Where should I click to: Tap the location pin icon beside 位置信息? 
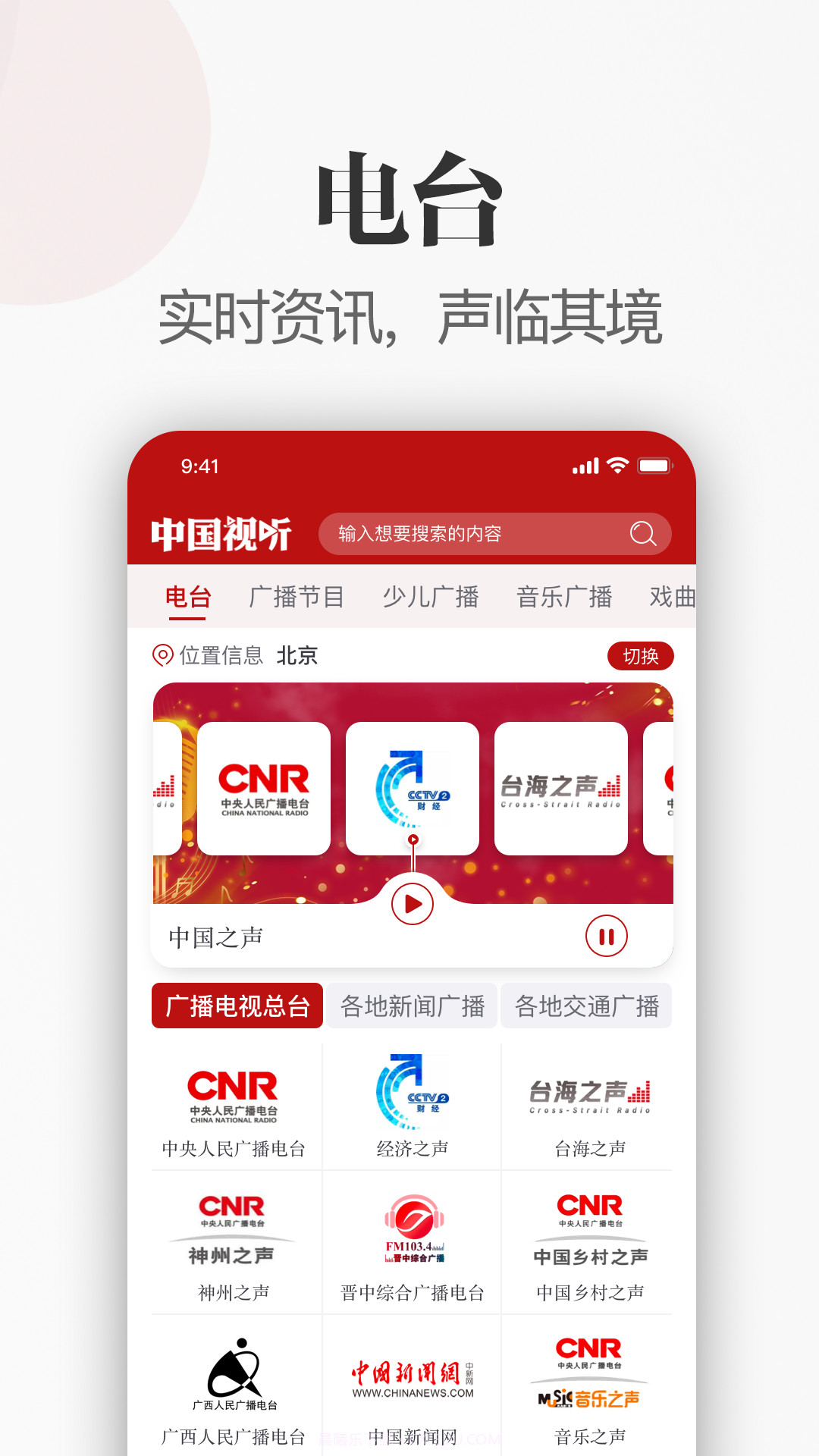point(162,656)
